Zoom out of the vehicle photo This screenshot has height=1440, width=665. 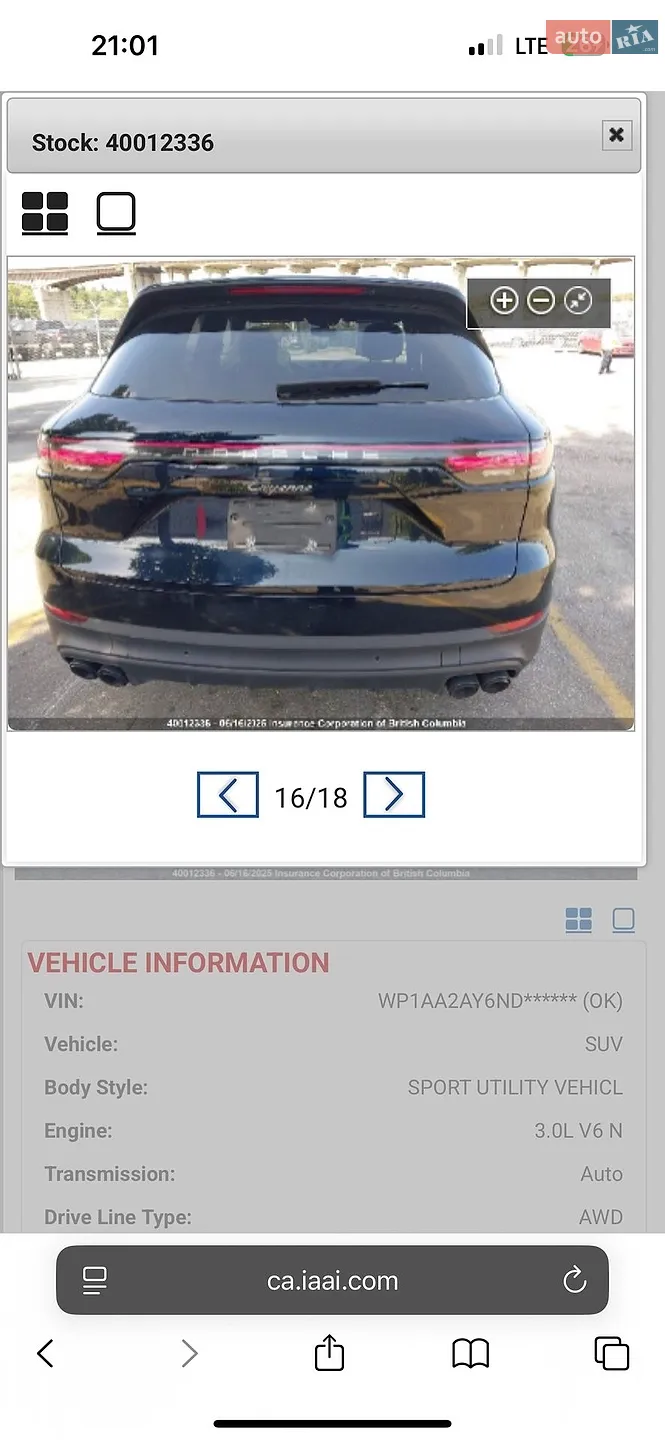click(x=541, y=300)
